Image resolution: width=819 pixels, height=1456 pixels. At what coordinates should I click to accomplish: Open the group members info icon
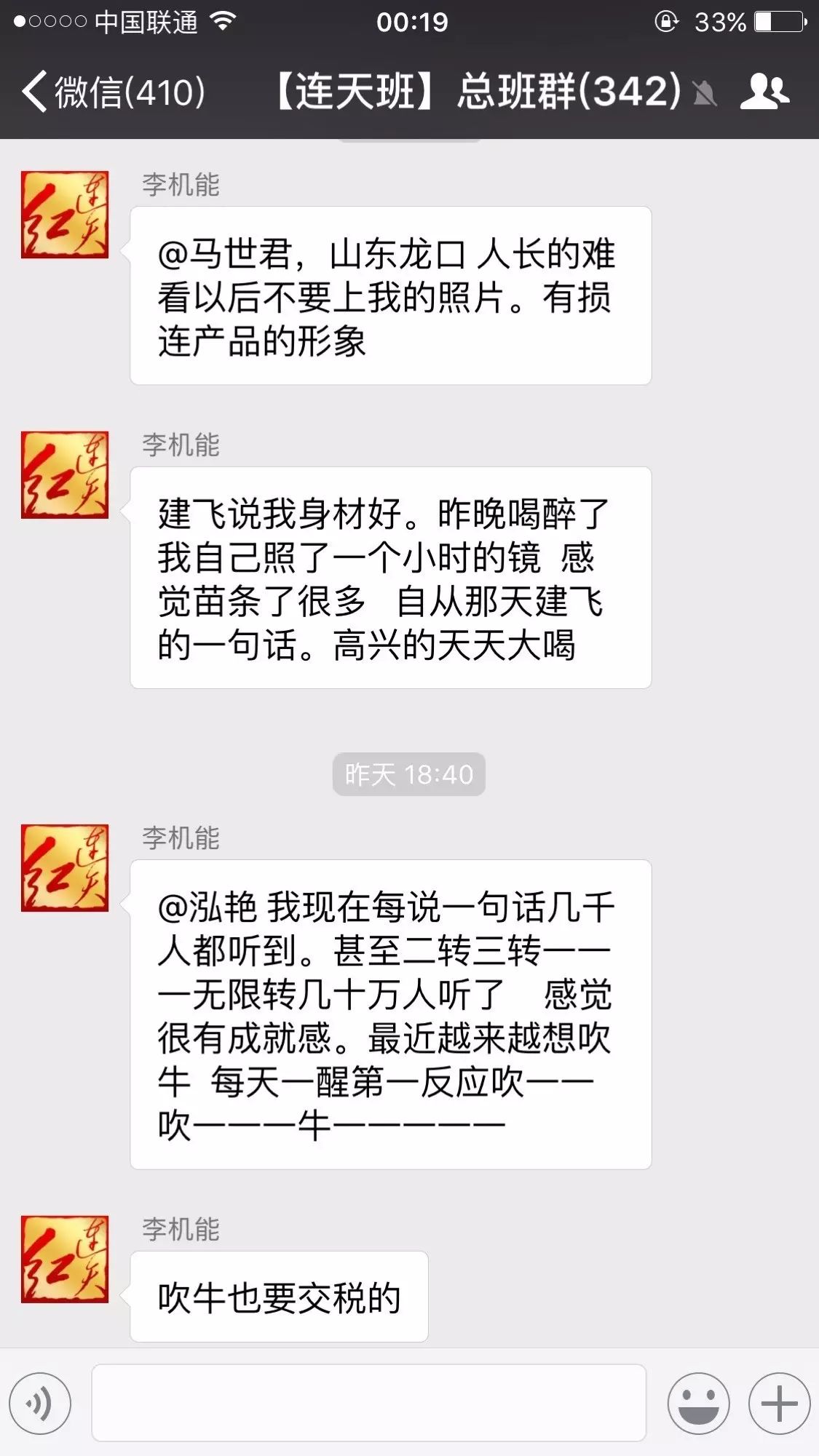(764, 92)
